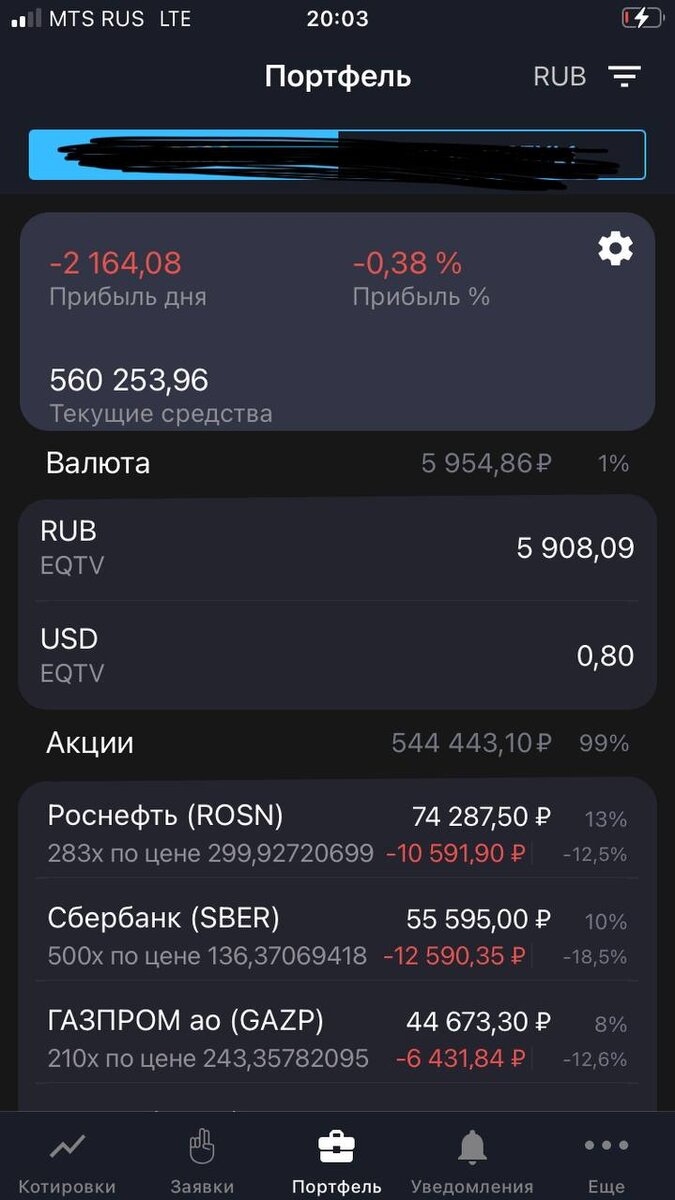Open ГАЗПРОМ ао (GAZP) position
Viewport: 675px width, 1200px height.
[337, 1038]
